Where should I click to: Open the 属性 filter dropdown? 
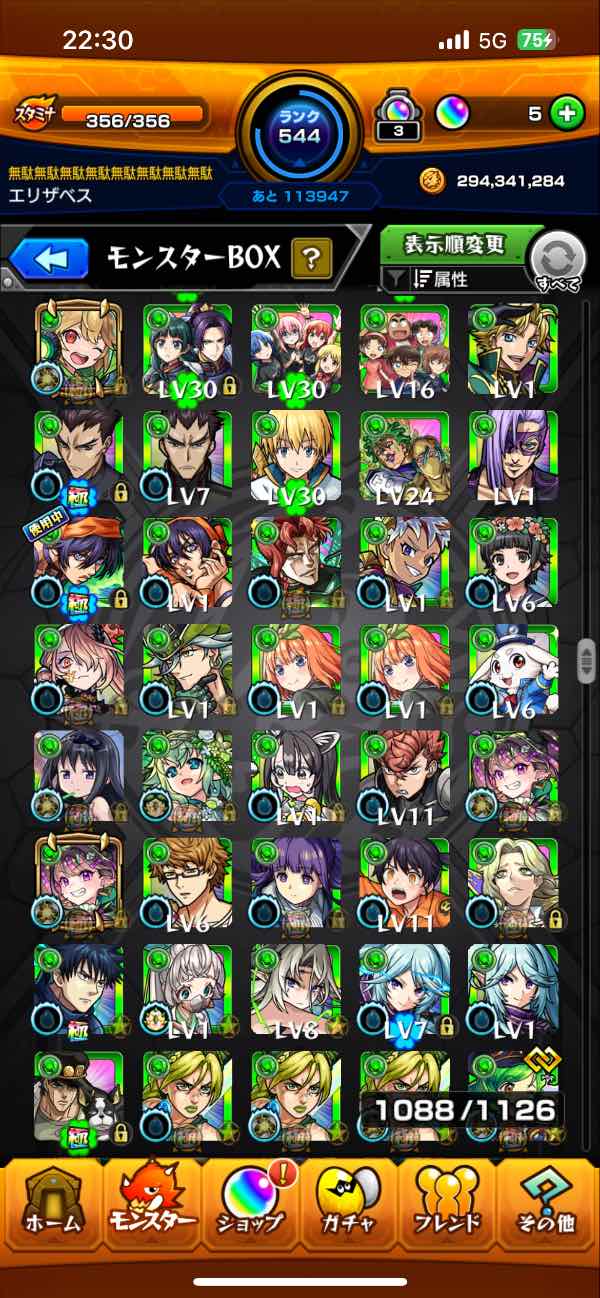455,280
